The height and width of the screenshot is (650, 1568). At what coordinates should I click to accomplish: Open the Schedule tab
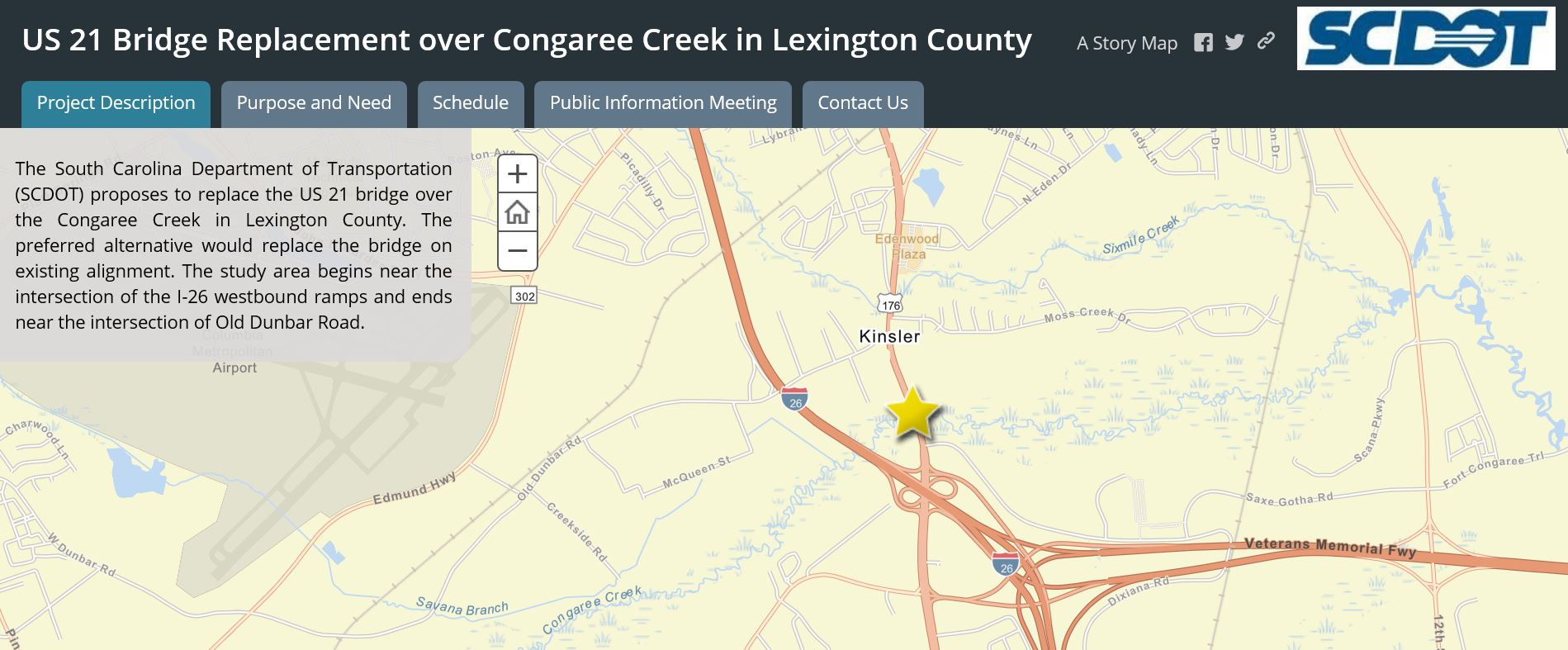tap(471, 103)
